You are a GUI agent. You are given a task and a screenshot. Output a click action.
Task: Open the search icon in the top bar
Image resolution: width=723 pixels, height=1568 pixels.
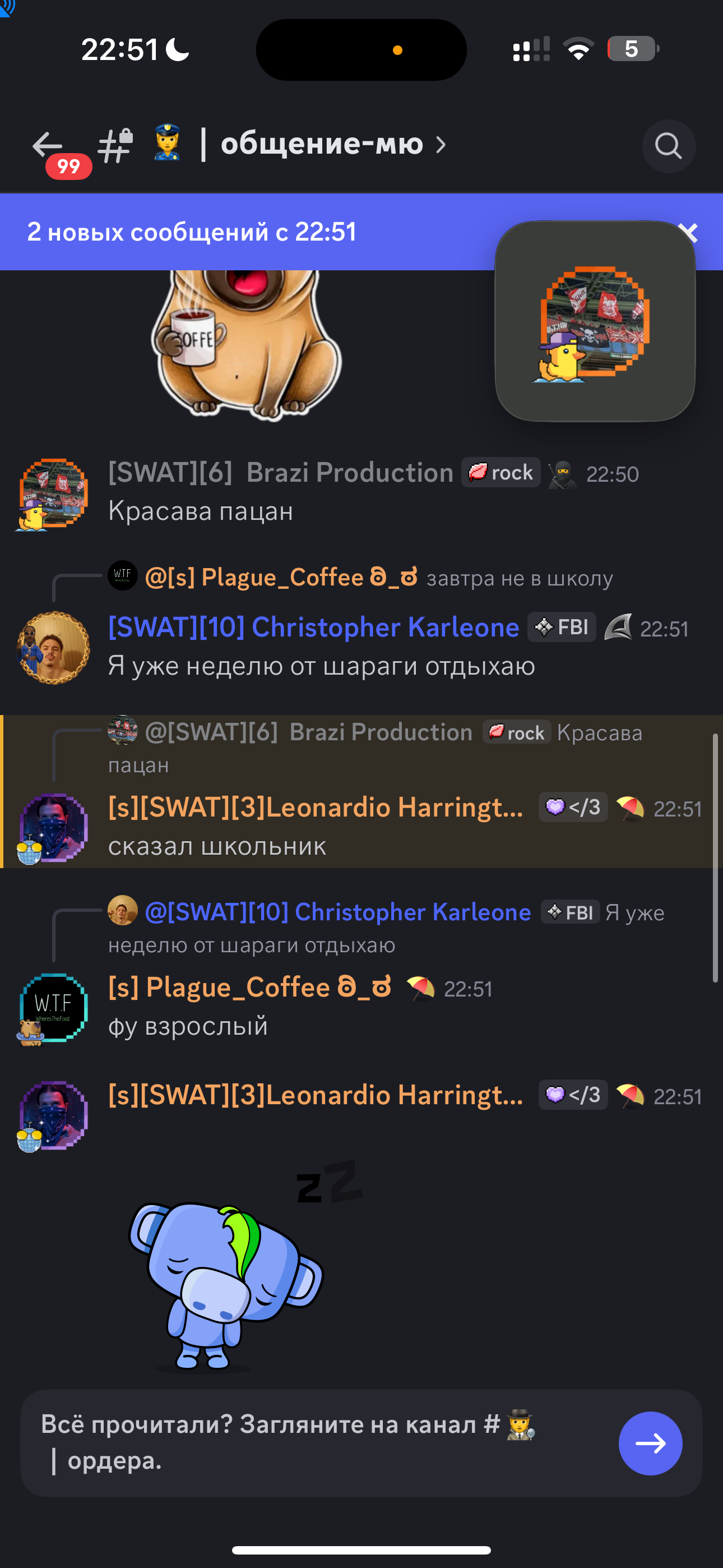click(668, 145)
